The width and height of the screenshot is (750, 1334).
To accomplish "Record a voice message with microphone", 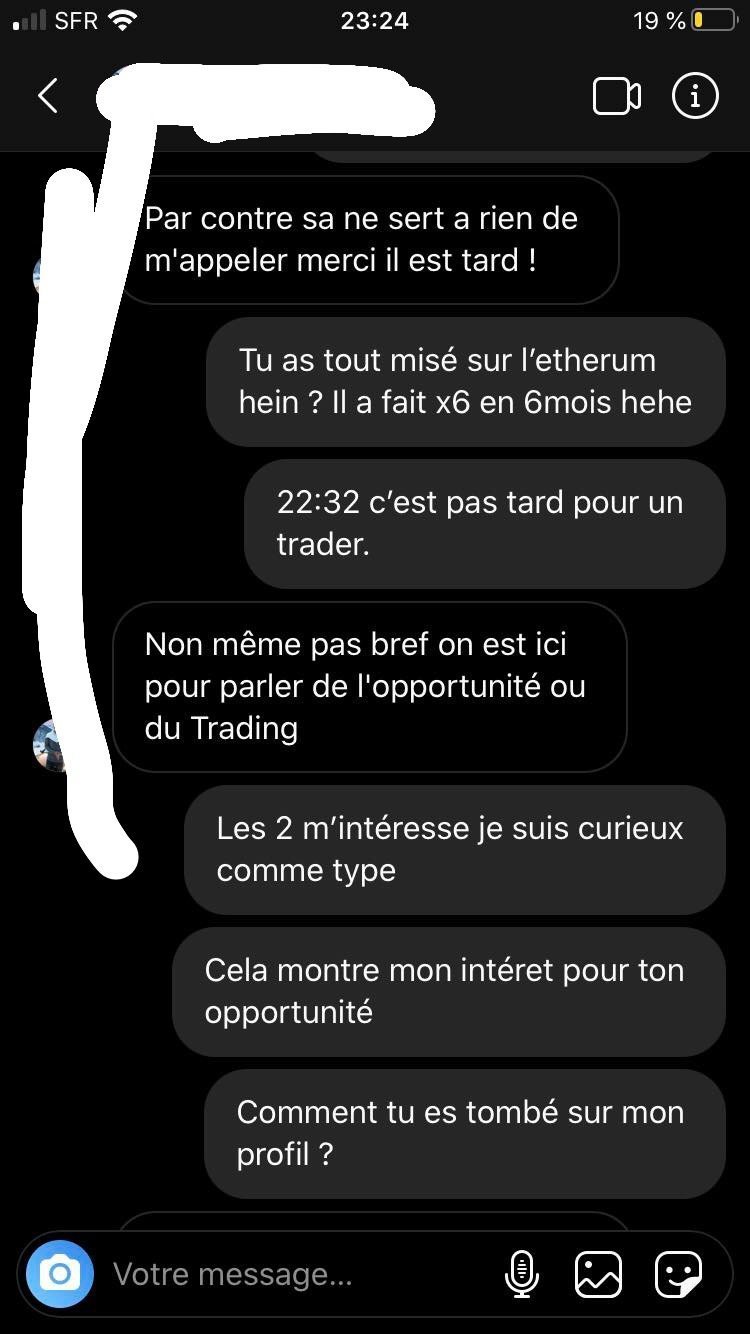I will pyautogui.click(x=521, y=1274).
